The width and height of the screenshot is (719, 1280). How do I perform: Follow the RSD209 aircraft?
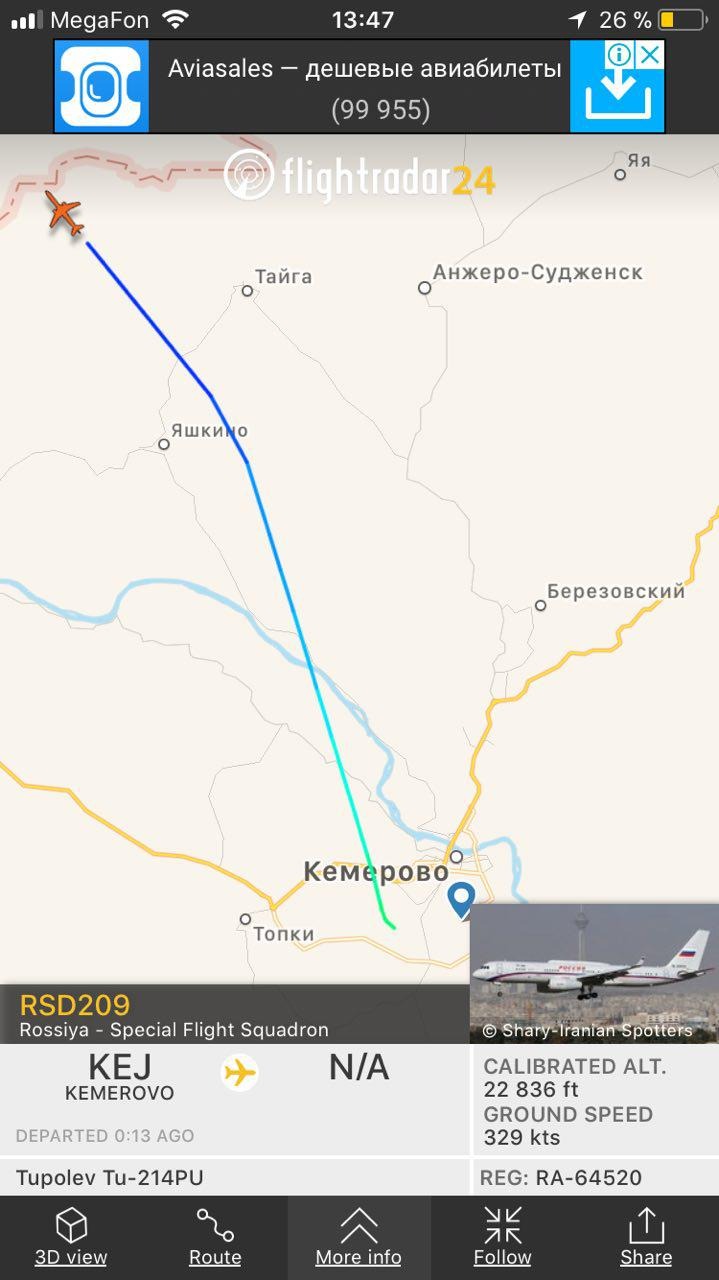tap(503, 1237)
